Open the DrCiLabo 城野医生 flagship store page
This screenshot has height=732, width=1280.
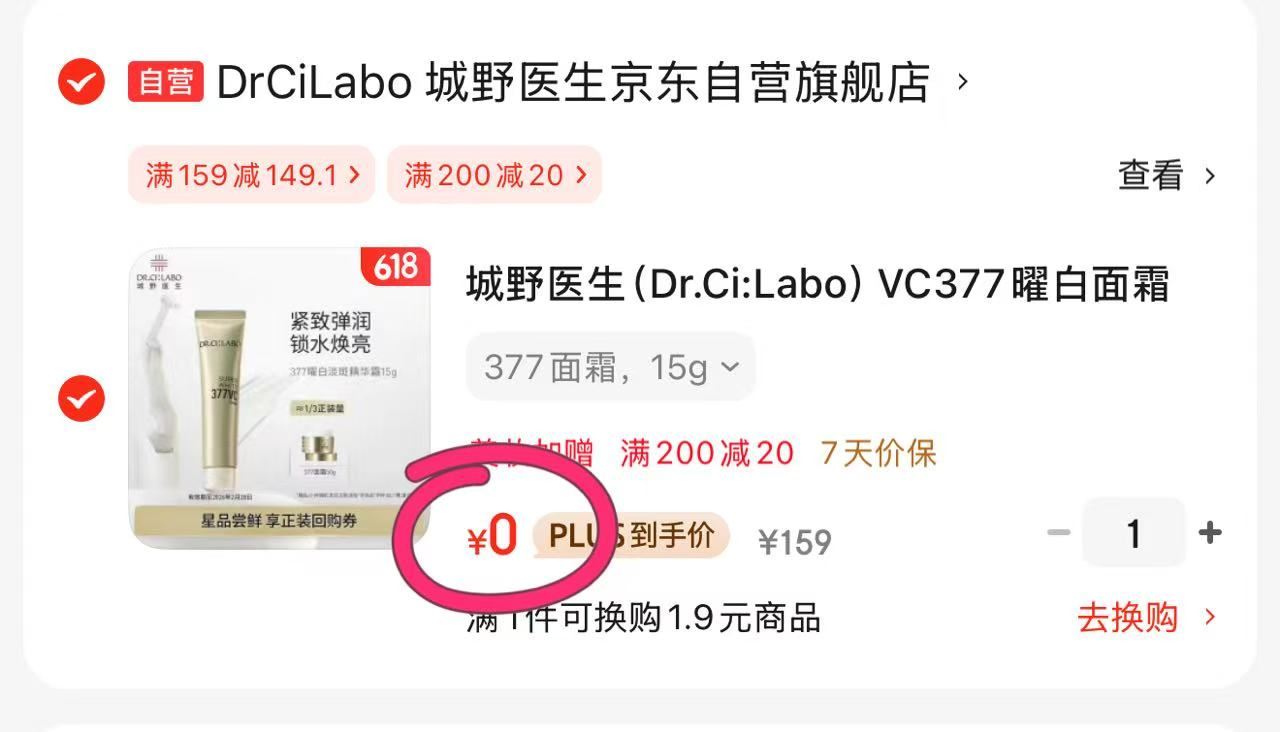coord(572,82)
